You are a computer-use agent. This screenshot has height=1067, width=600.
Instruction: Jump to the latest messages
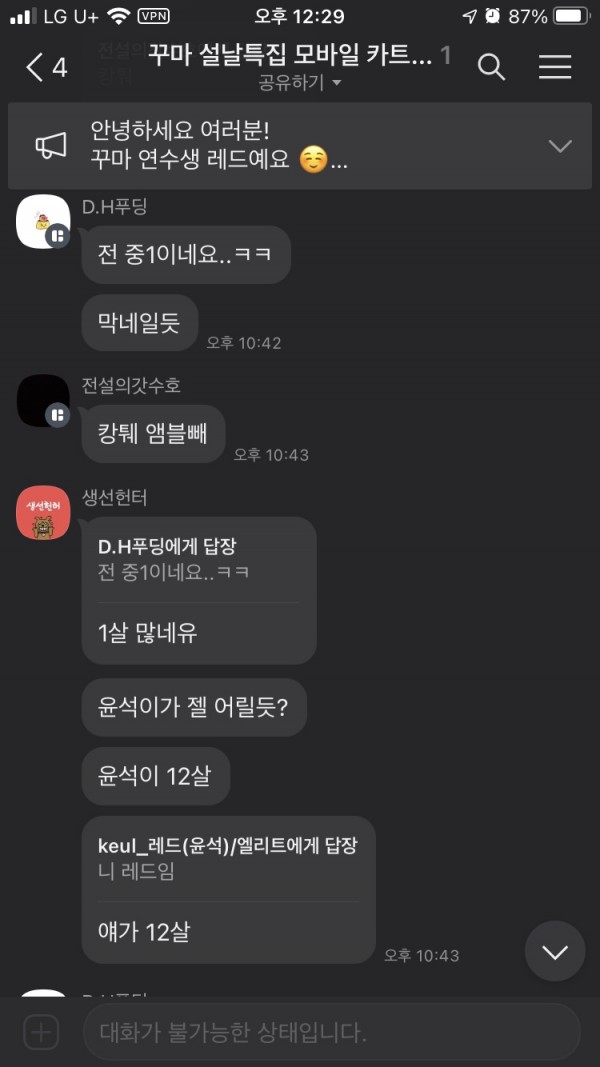coord(554,951)
